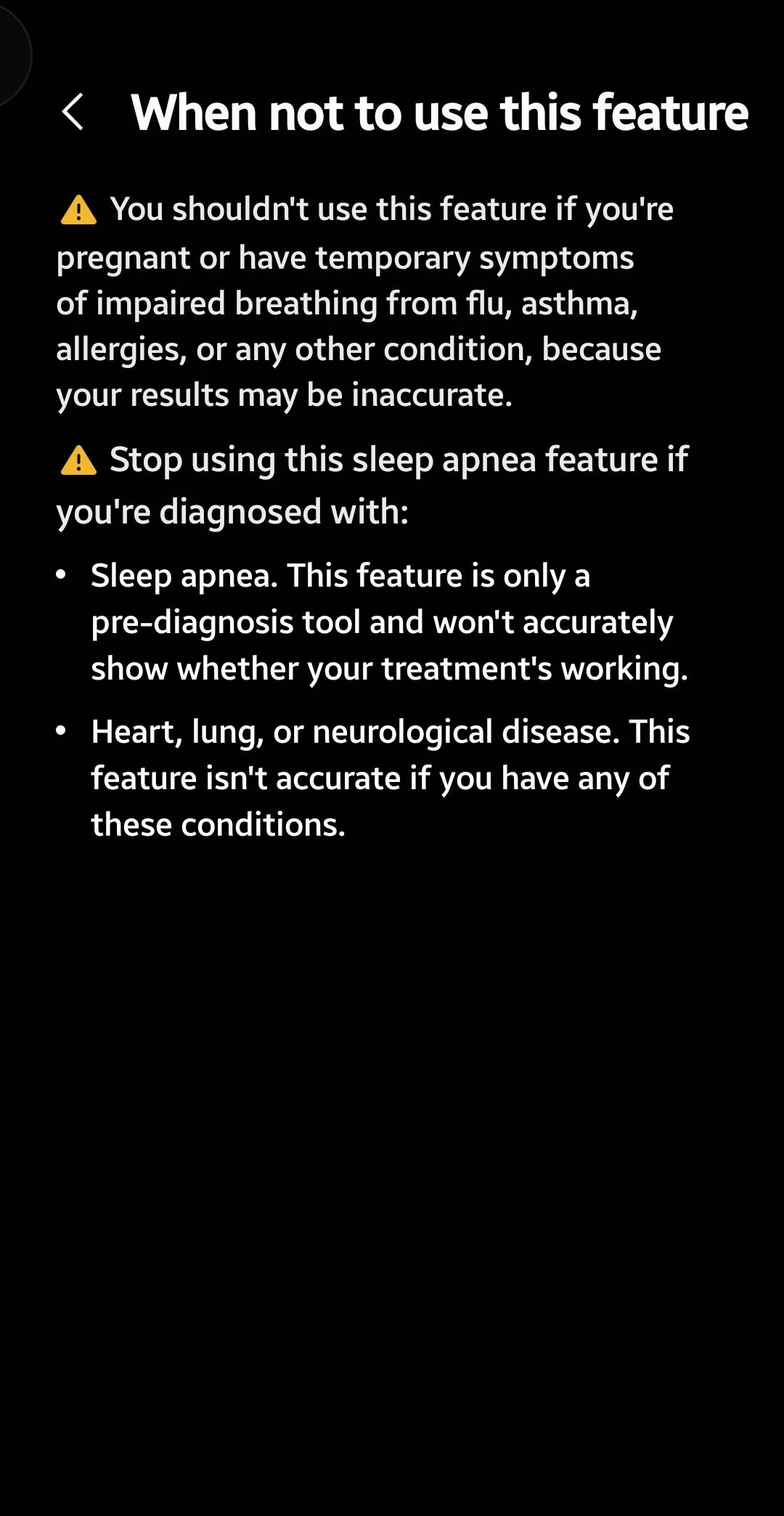784x1516 pixels.
Task: Go back from When not to use this feature
Action: (73, 113)
